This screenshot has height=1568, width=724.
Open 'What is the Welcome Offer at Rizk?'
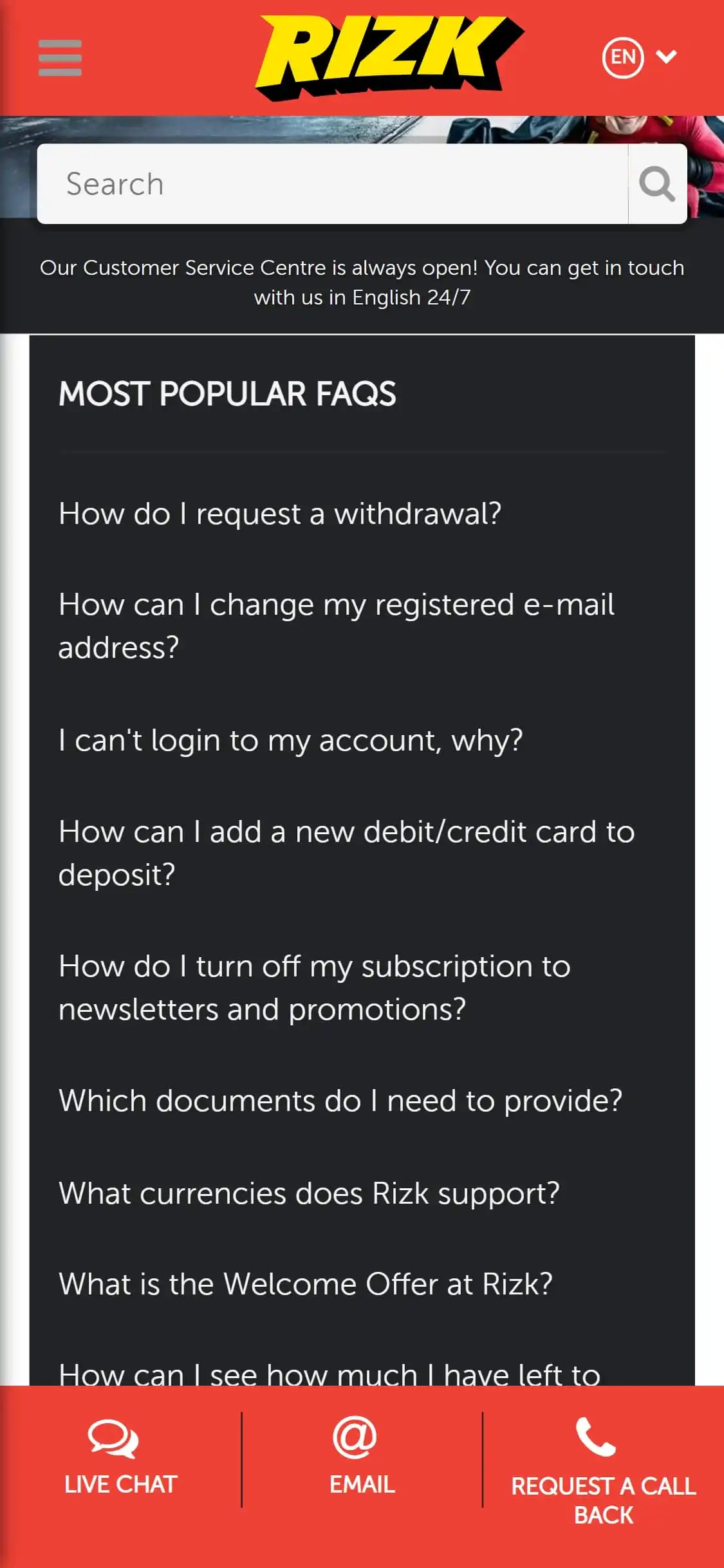click(x=306, y=1284)
